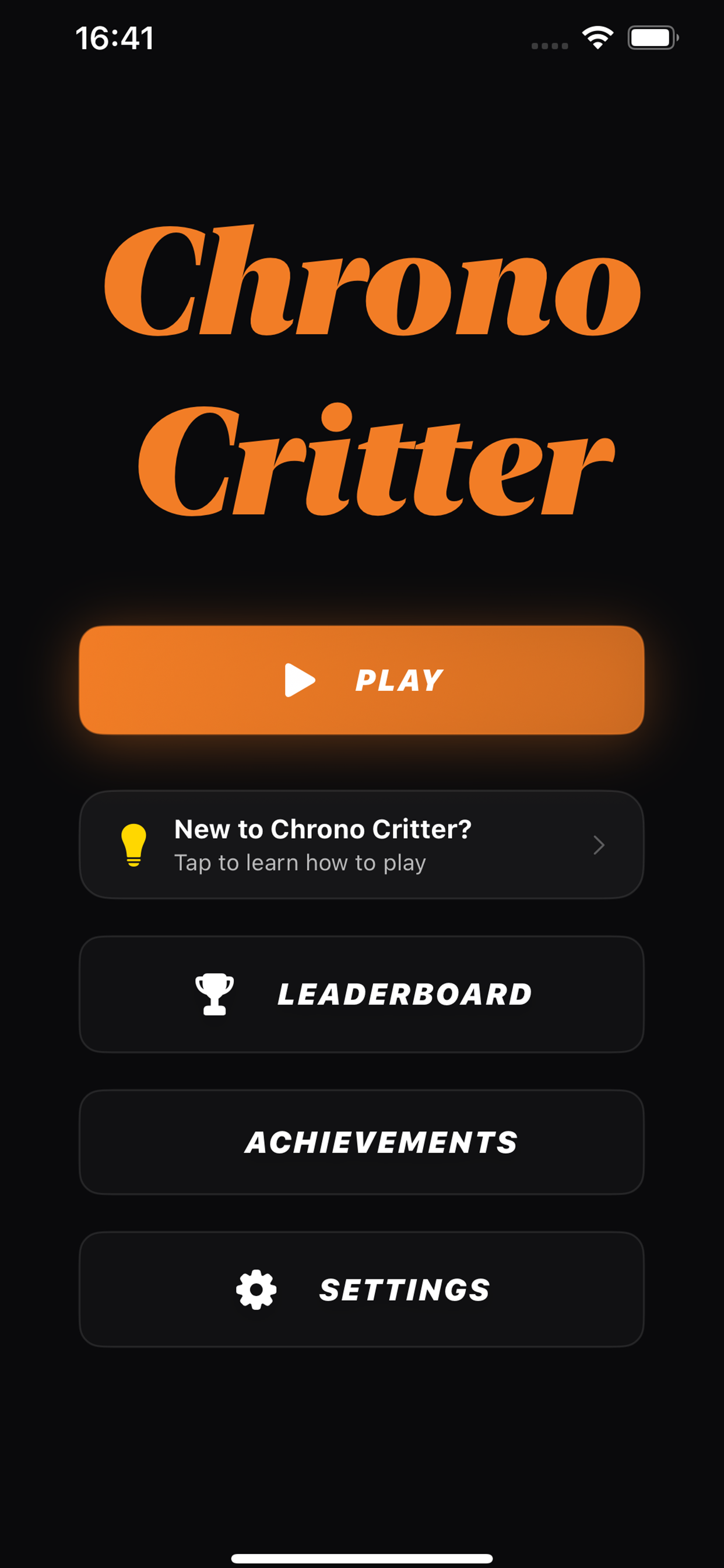Open the how to play tutorial card
This screenshot has height=1568, width=724.
click(x=361, y=845)
